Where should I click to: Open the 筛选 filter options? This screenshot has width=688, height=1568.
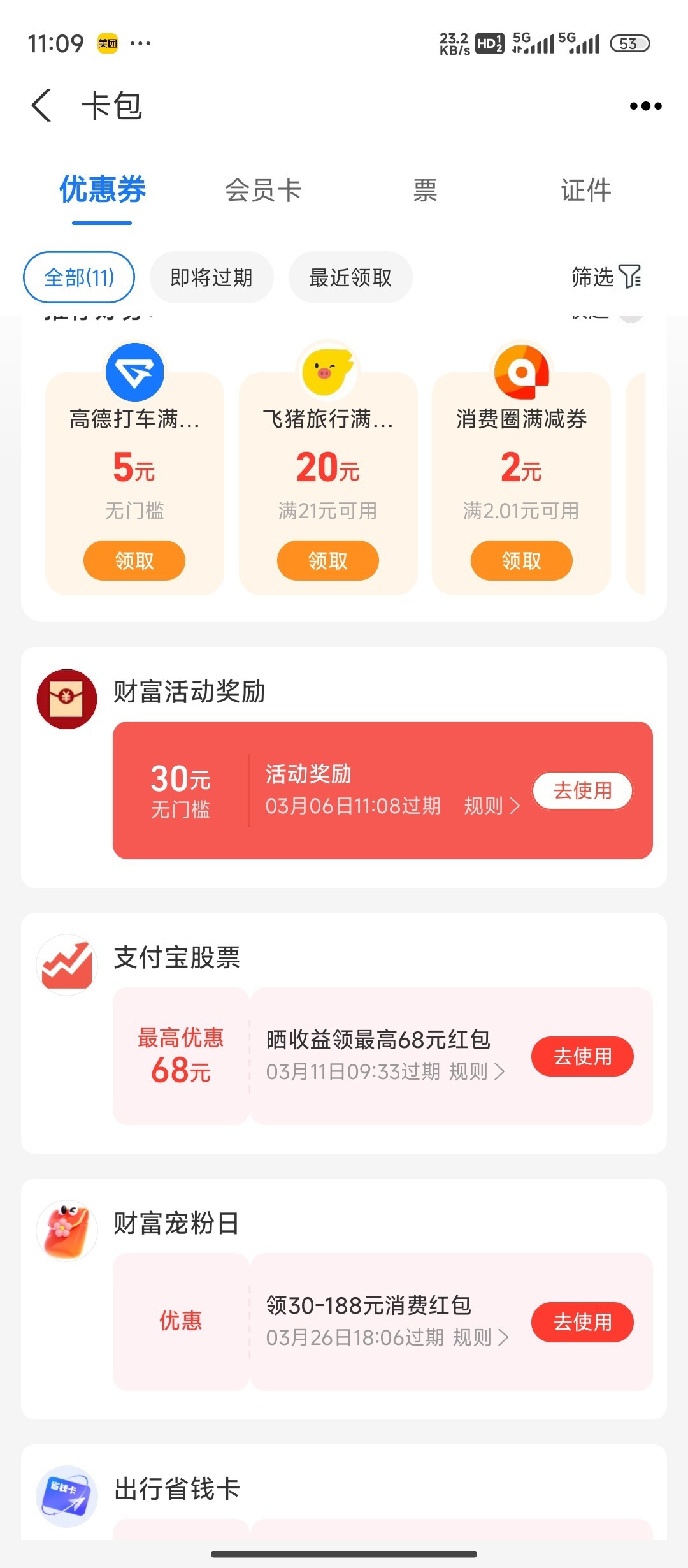pyautogui.click(x=606, y=277)
